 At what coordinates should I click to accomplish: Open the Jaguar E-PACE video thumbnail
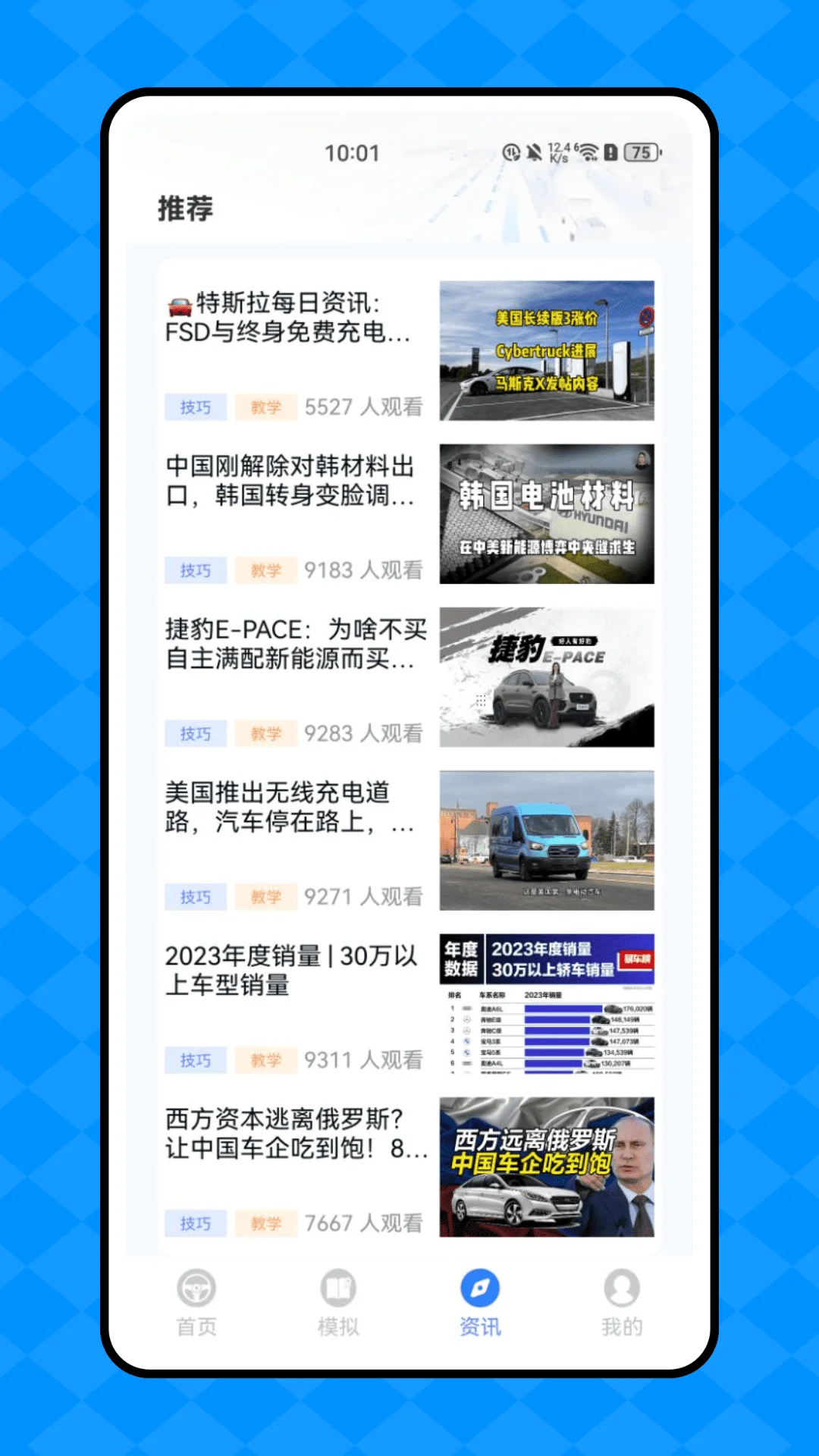pyautogui.click(x=544, y=673)
